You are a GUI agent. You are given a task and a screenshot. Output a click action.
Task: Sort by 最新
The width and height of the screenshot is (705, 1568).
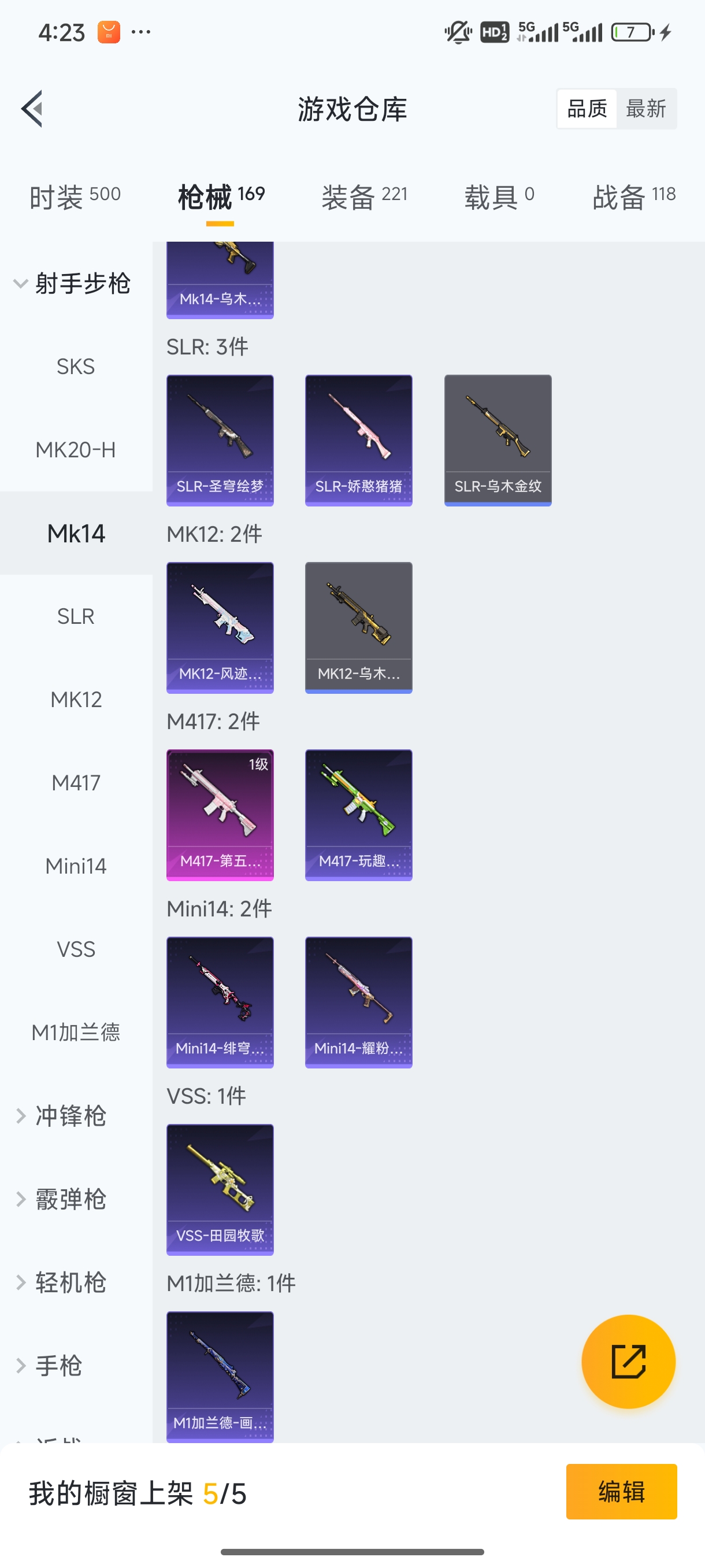point(645,109)
